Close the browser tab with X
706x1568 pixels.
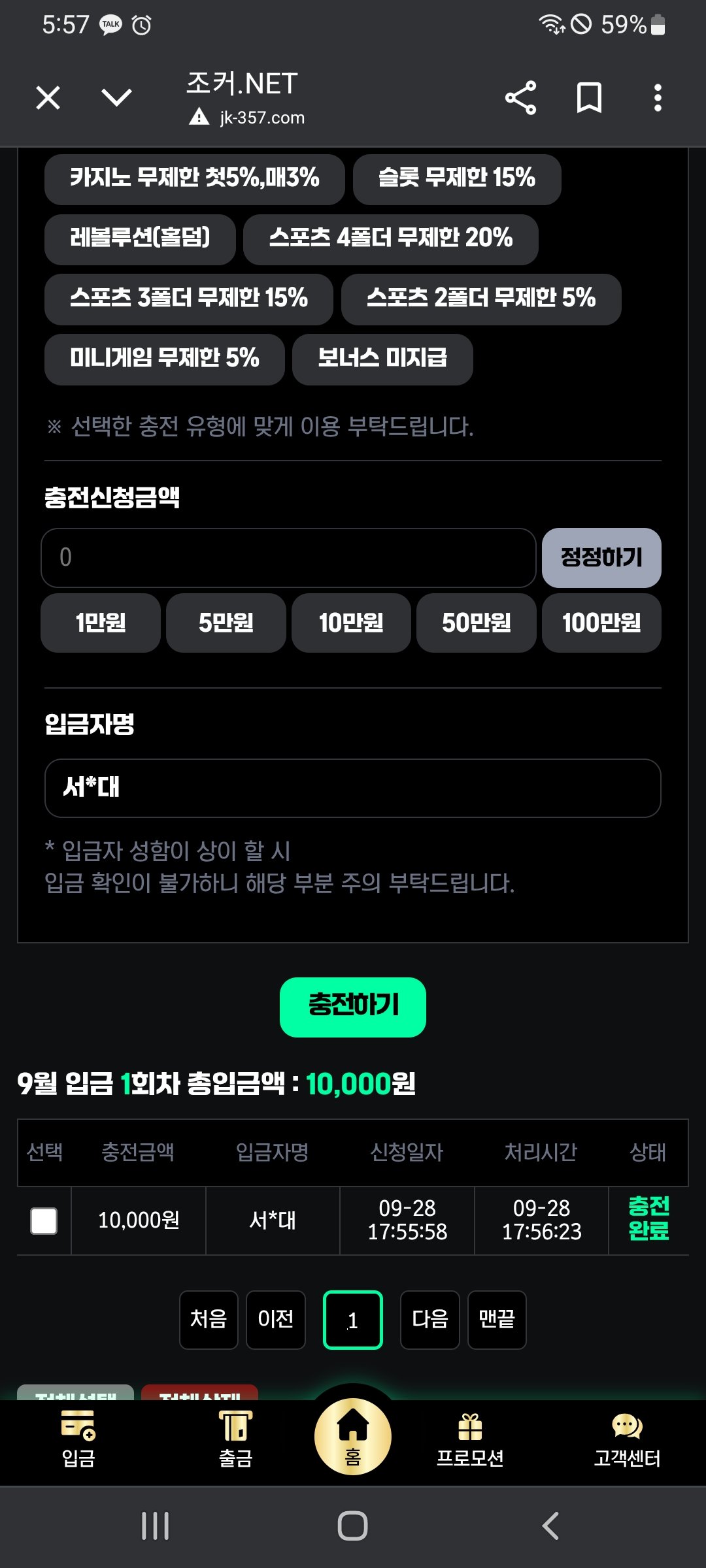[48, 98]
